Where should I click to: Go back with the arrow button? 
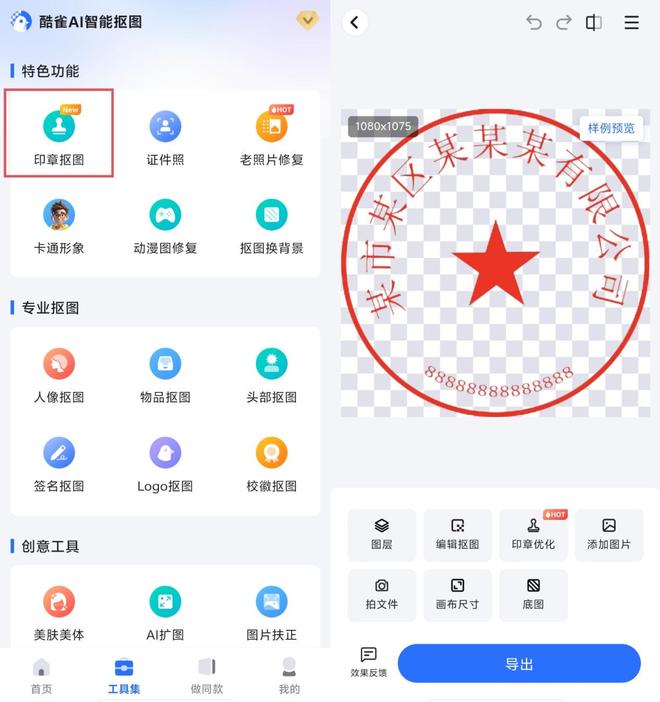click(x=355, y=23)
